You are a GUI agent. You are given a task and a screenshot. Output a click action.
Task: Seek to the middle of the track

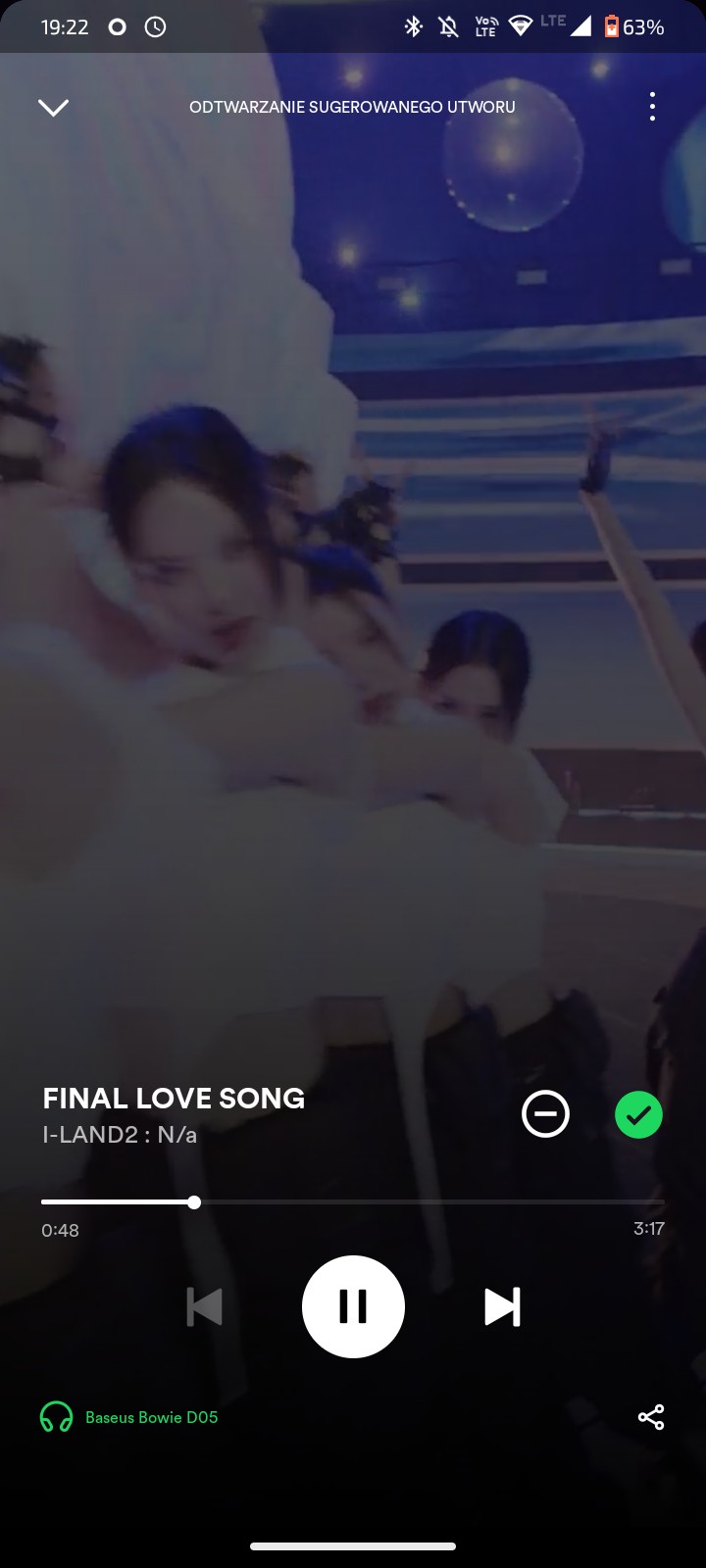pyautogui.click(x=353, y=1201)
